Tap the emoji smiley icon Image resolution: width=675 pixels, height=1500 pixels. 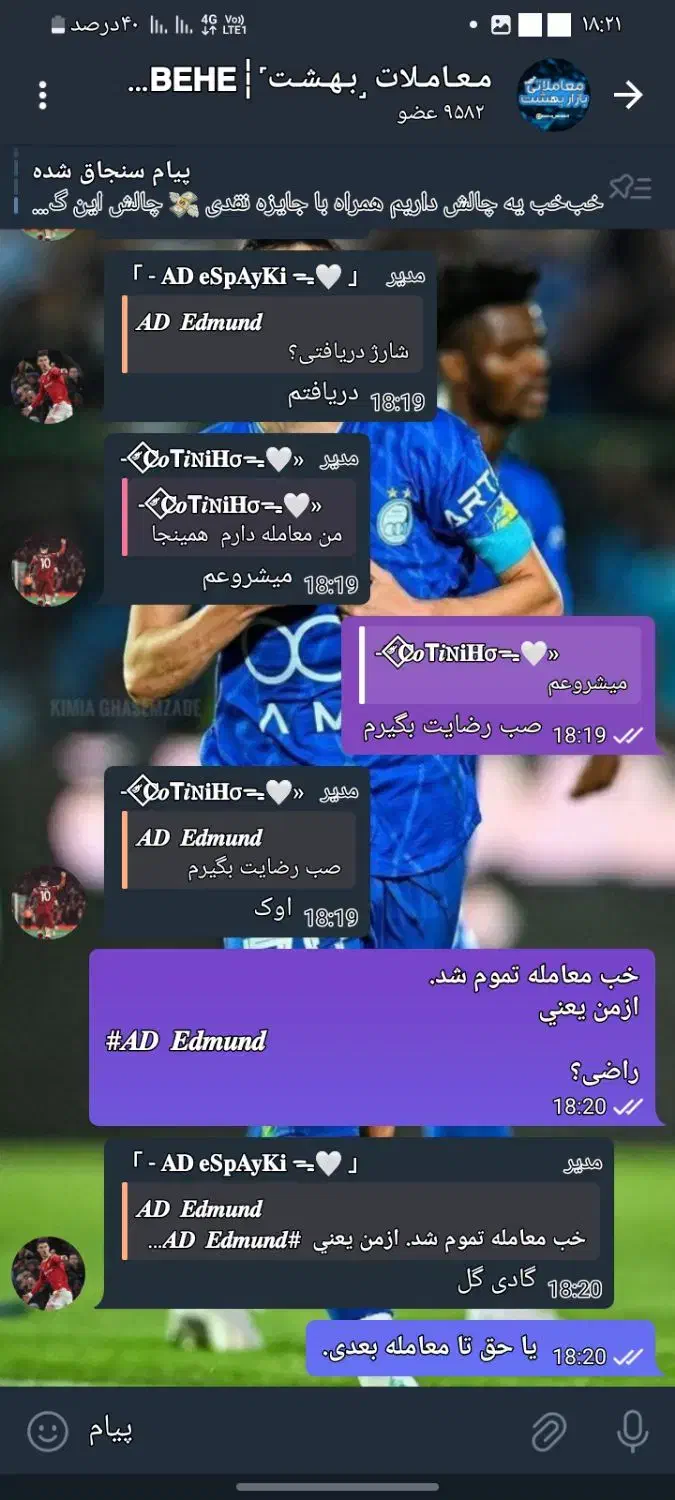[x=47, y=1431]
